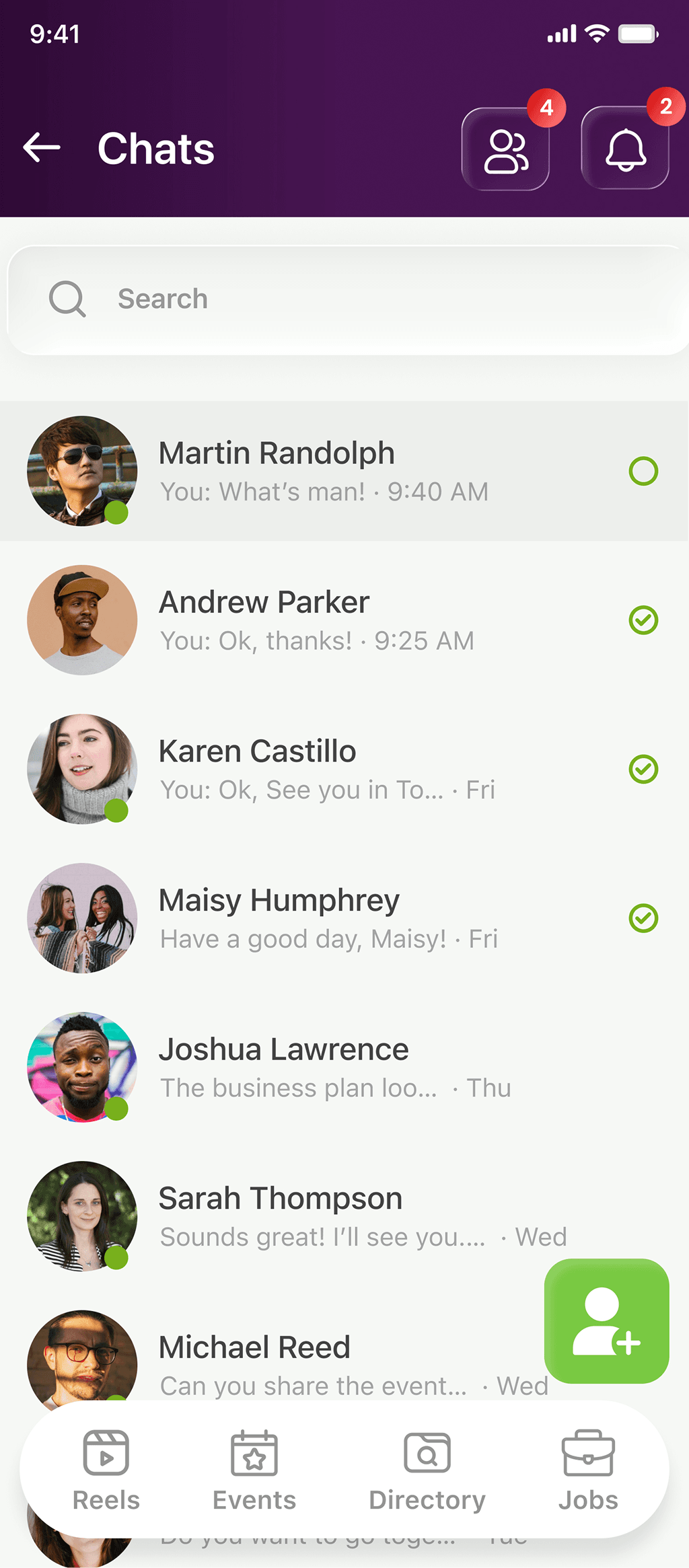
Task: Open the notifications bell
Action: [625, 149]
